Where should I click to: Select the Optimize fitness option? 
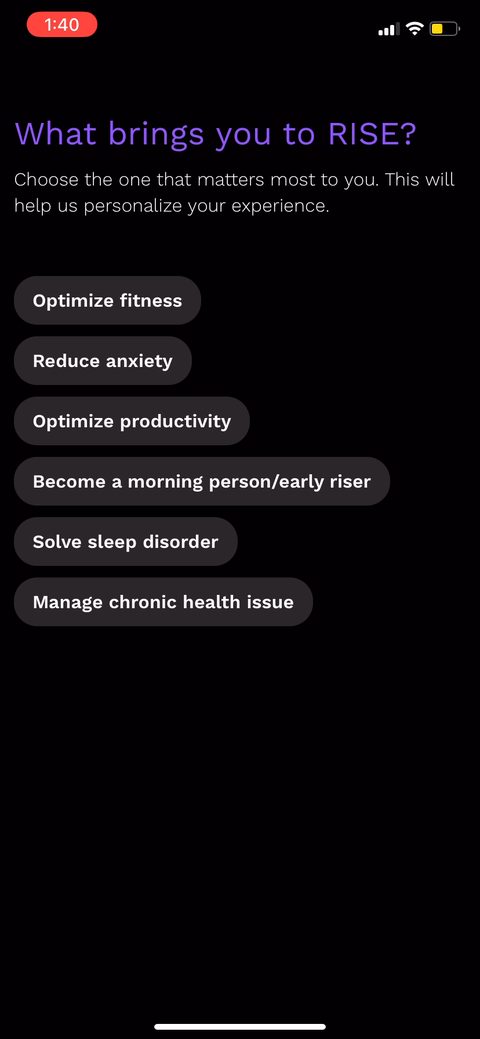point(107,300)
